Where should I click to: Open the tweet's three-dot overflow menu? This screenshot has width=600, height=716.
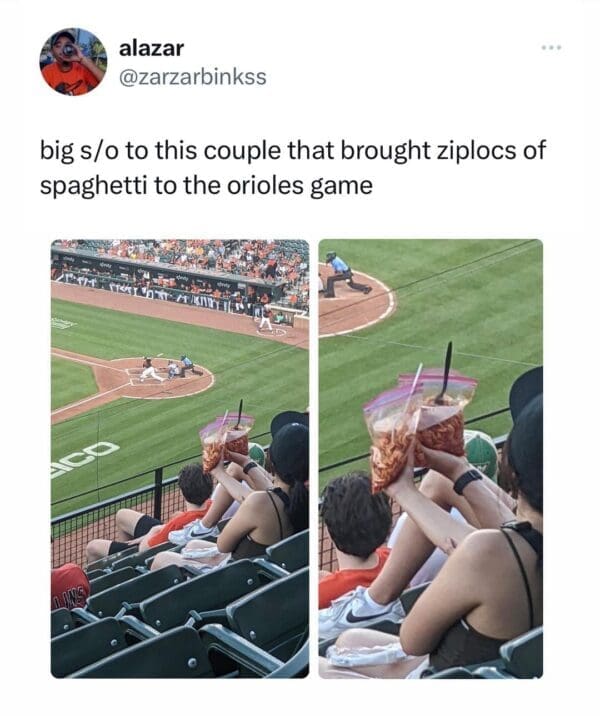coord(552,48)
